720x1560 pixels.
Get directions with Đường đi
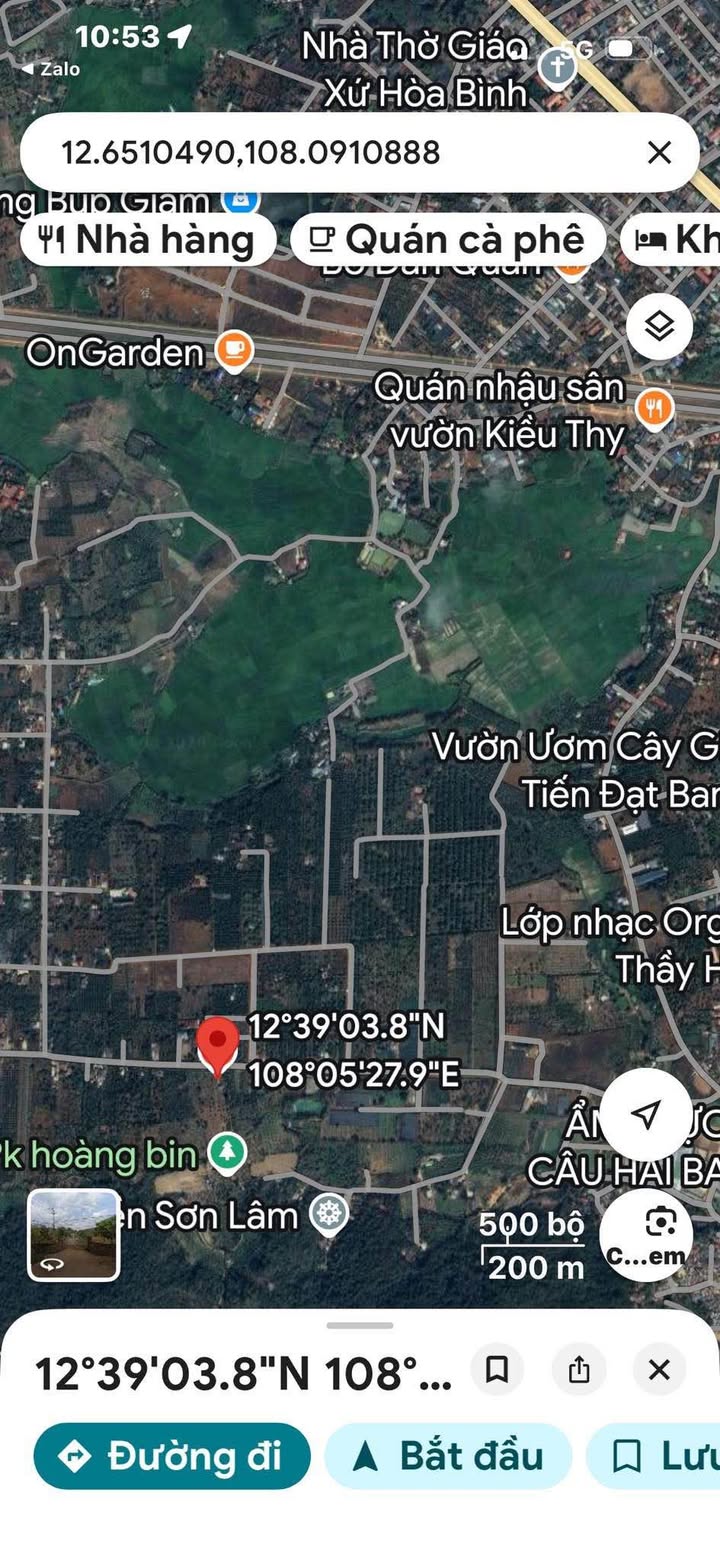tap(172, 1456)
